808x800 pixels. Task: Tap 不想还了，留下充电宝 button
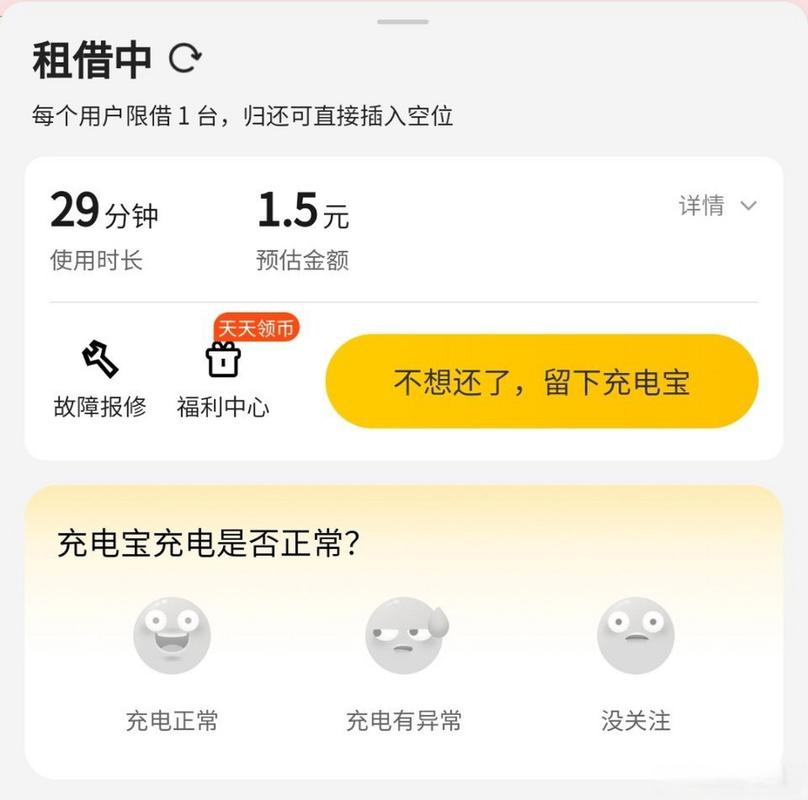tap(541, 382)
